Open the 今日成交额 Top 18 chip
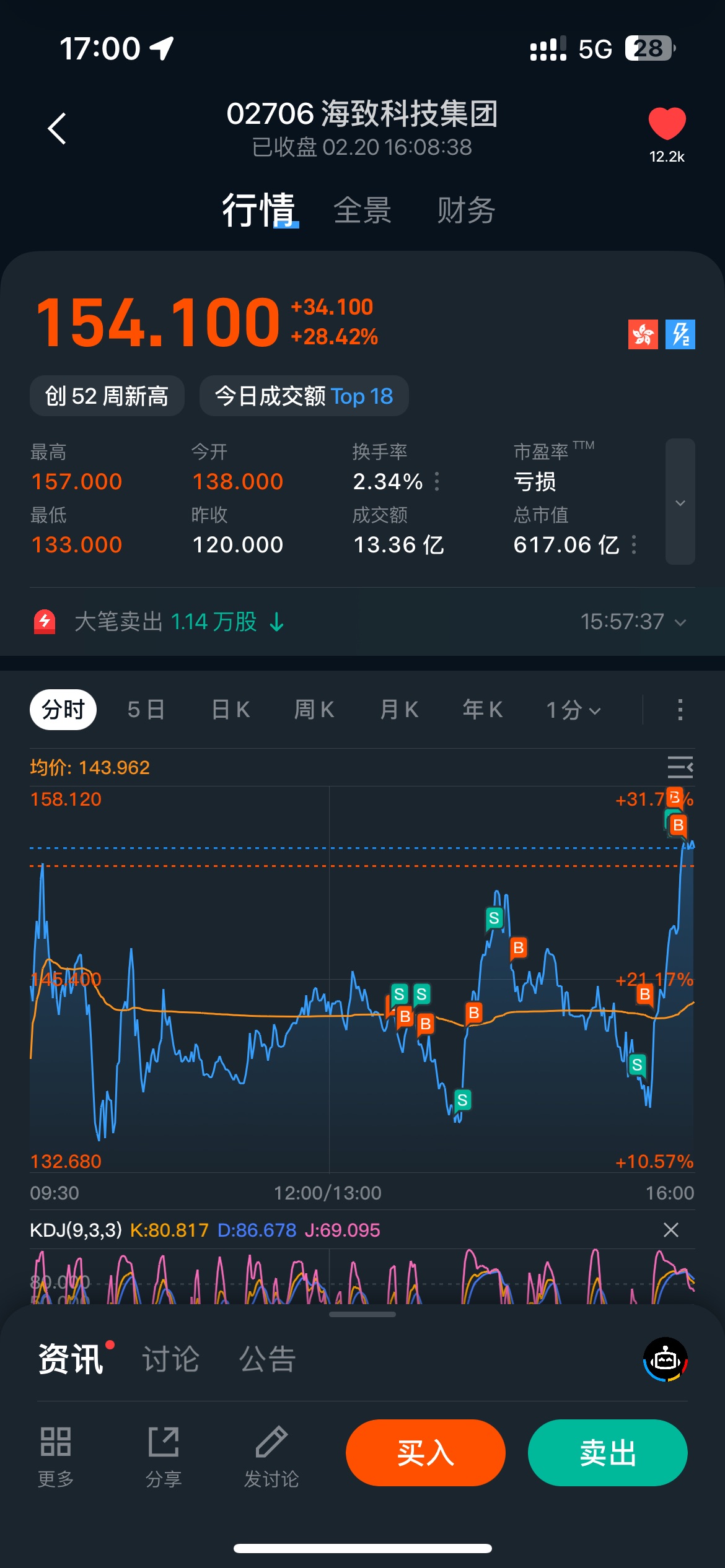The width and height of the screenshot is (725, 1568). click(x=304, y=396)
